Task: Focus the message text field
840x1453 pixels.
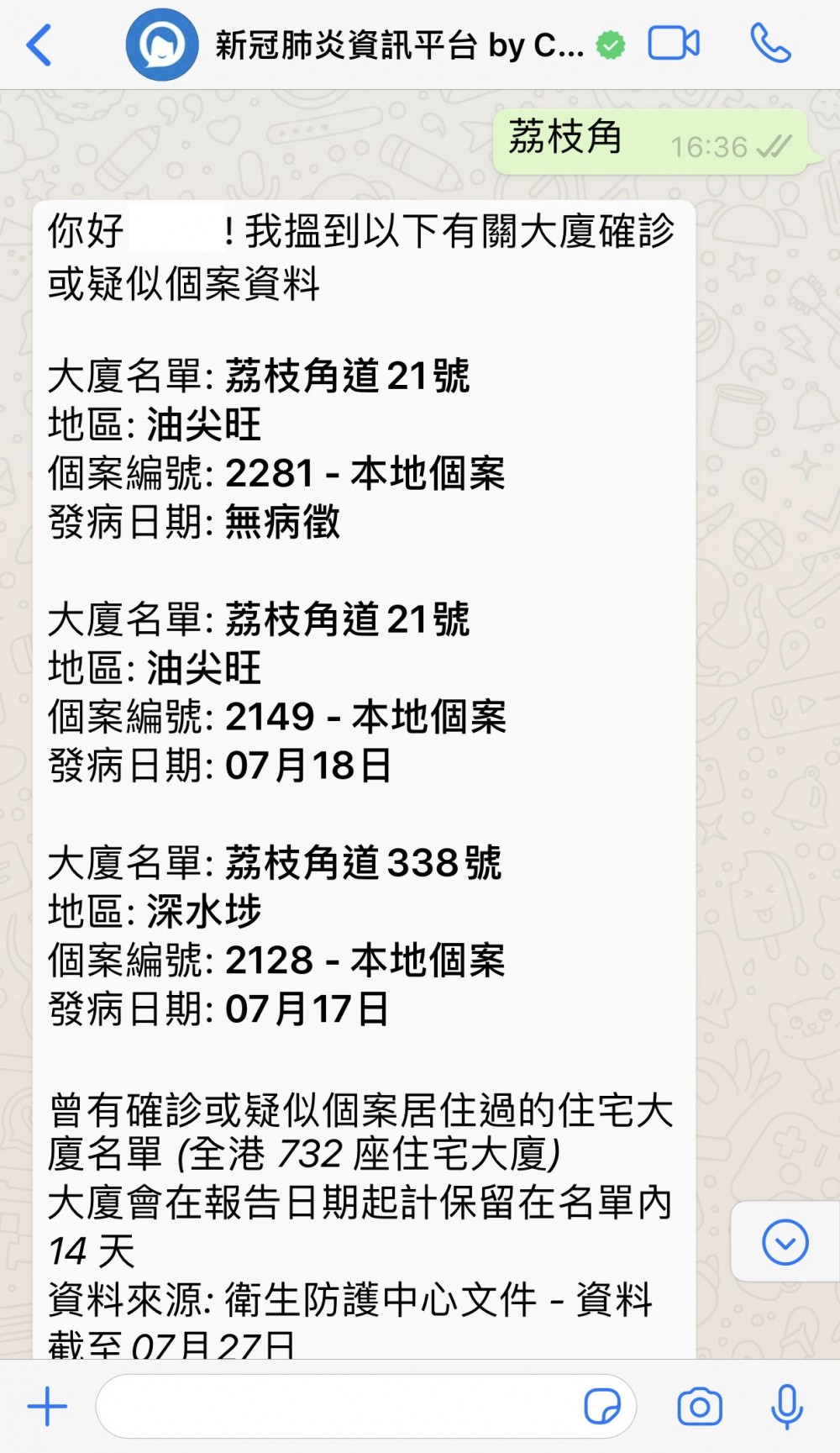Action: [x=336, y=1406]
